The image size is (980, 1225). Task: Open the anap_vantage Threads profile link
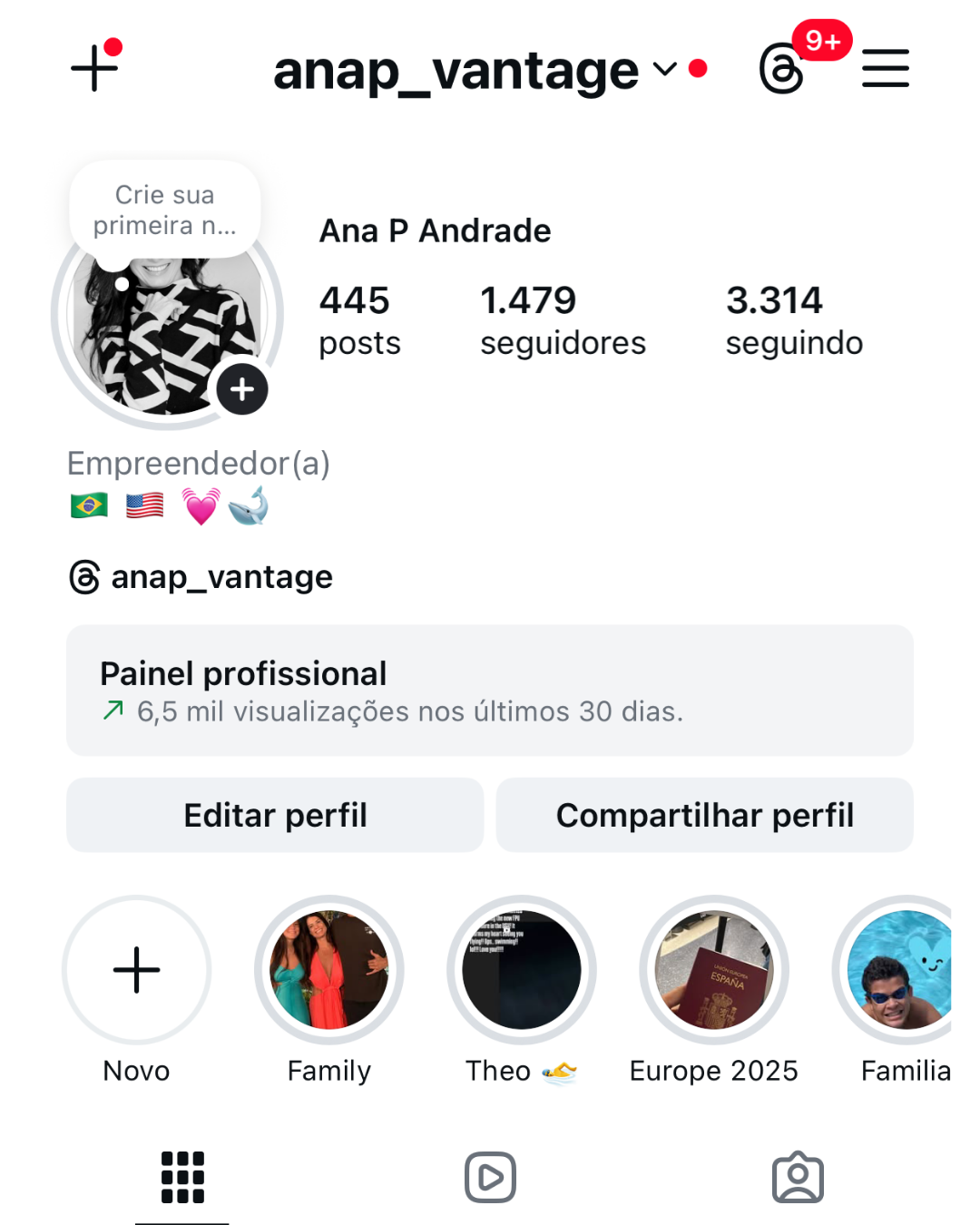(x=201, y=577)
